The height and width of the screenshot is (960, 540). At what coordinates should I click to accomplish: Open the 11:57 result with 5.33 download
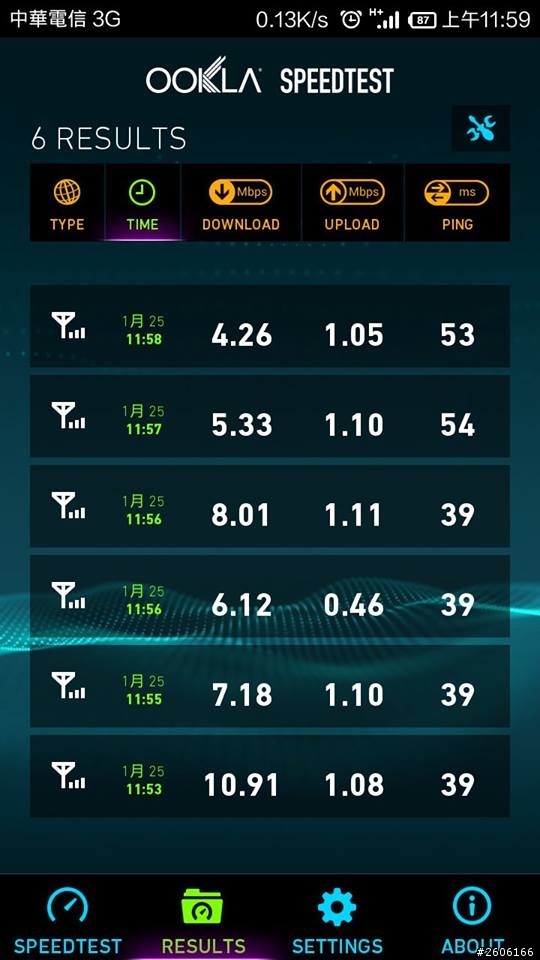[x=270, y=416]
